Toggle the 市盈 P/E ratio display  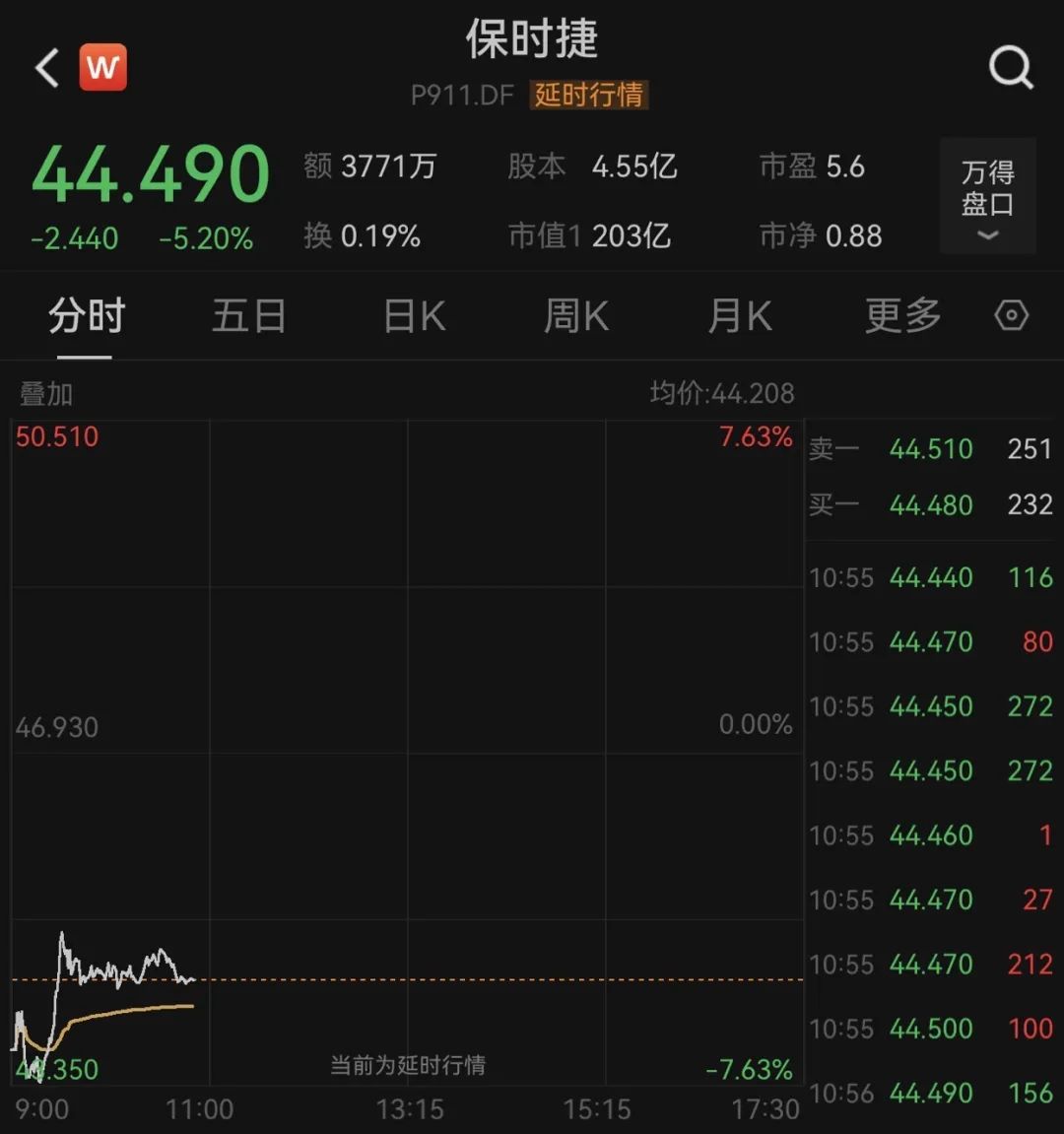(x=811, y=167)
